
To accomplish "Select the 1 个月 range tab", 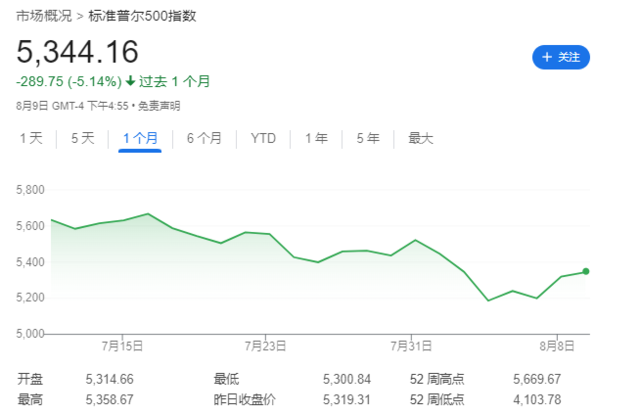I will (x=140, y=139).
